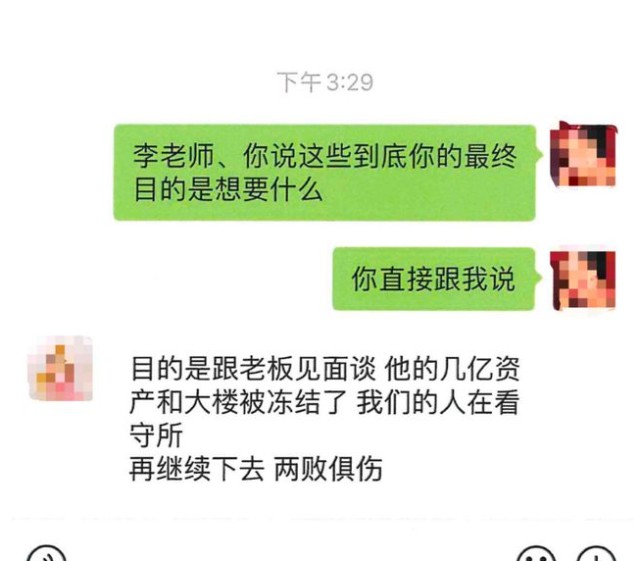Viewport: 640px width, 561px height.
Task: Open the emoji sticker panel
Action: [536, 555]
